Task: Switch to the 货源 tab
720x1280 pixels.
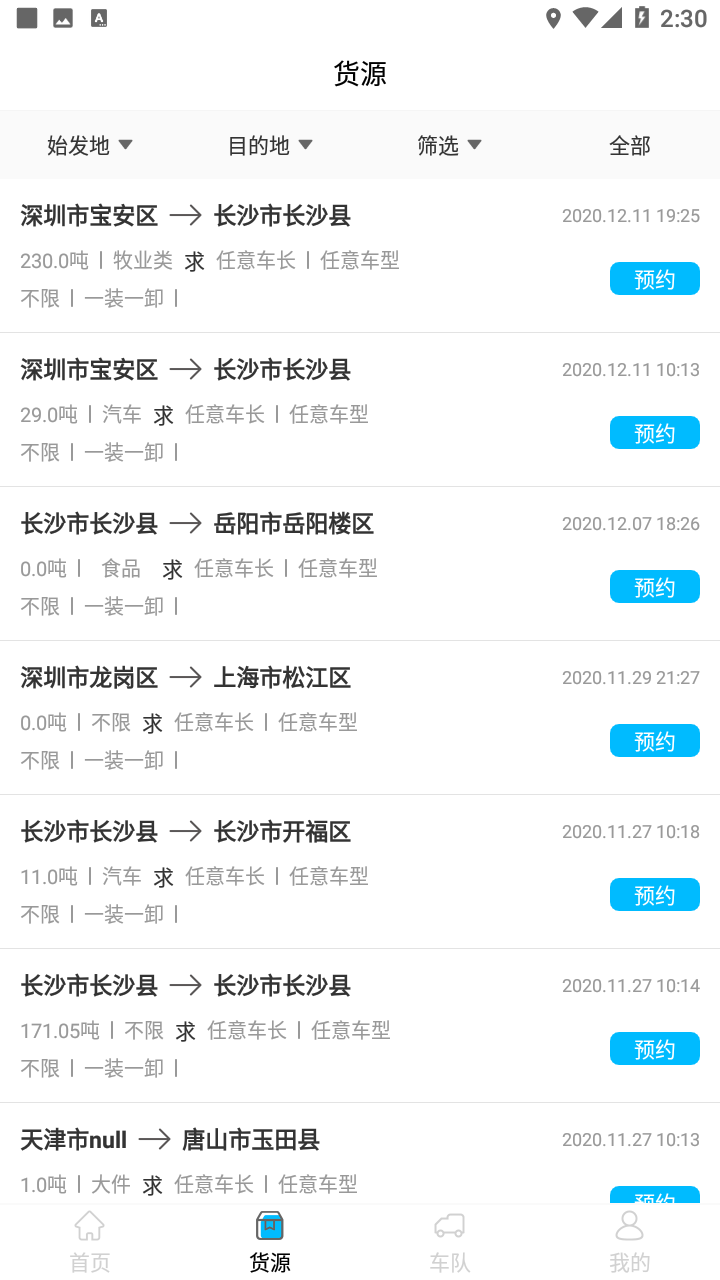Action: point(268,1240)
